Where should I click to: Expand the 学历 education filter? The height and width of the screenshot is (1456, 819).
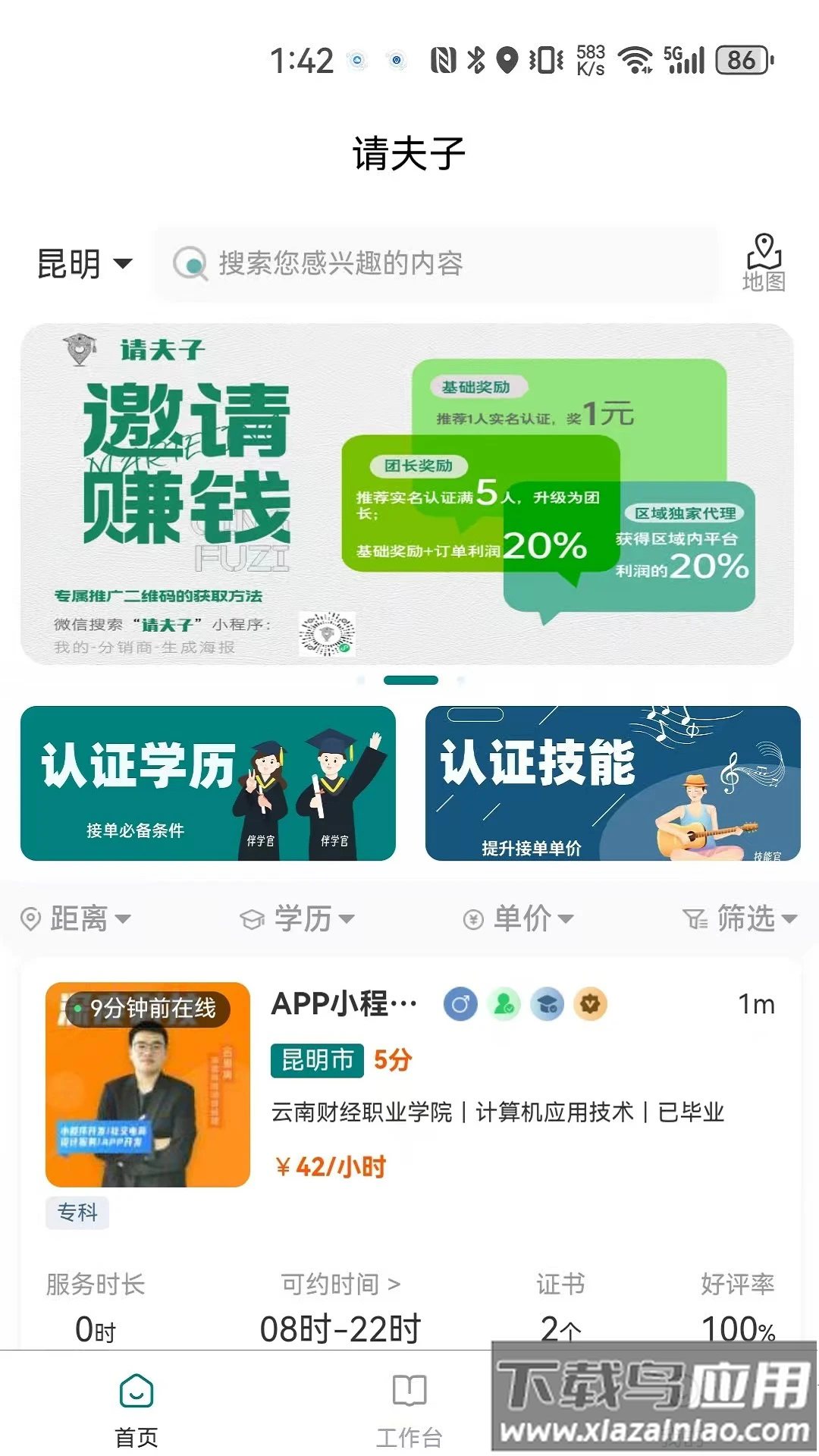tap(297, 919)
